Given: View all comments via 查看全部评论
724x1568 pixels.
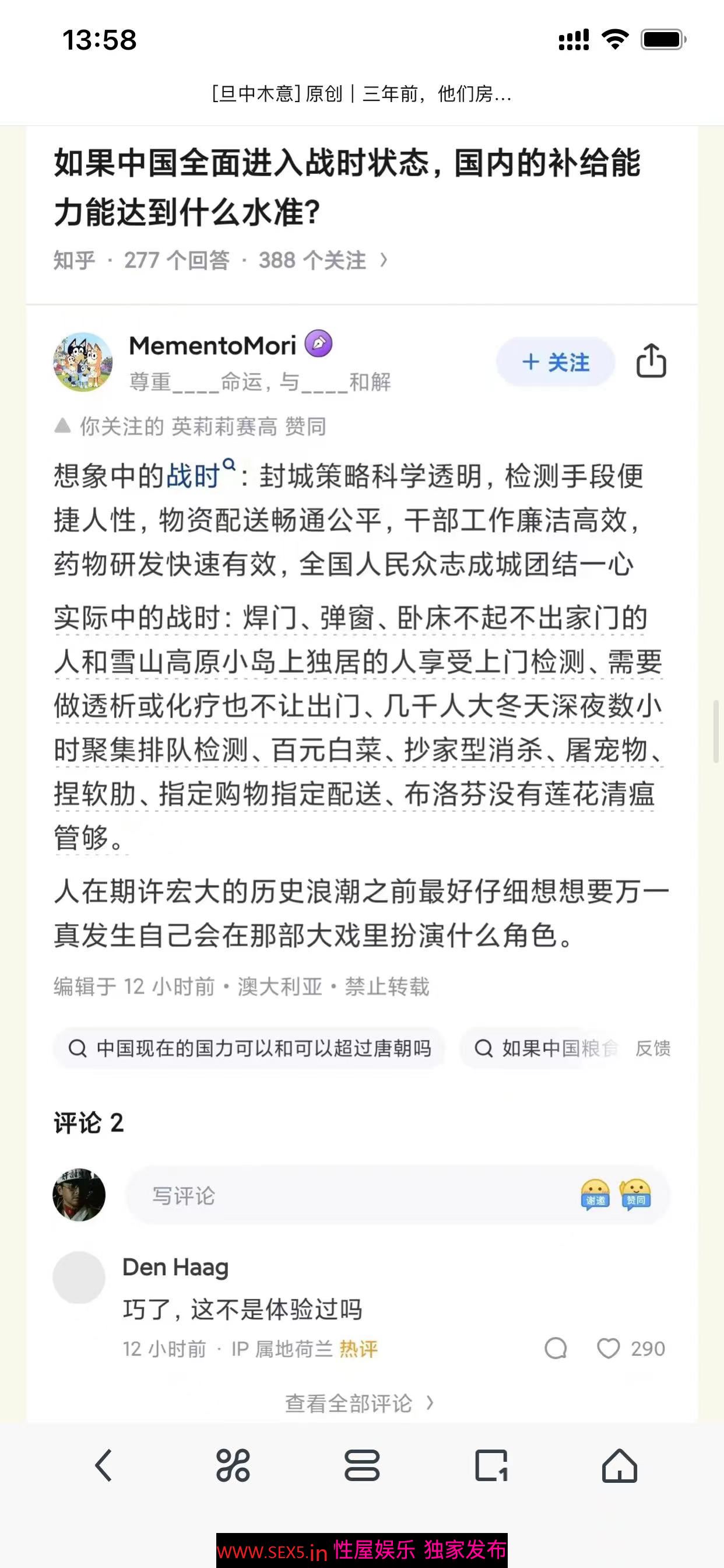Looking at the screenshot, I should [359, 1403].
